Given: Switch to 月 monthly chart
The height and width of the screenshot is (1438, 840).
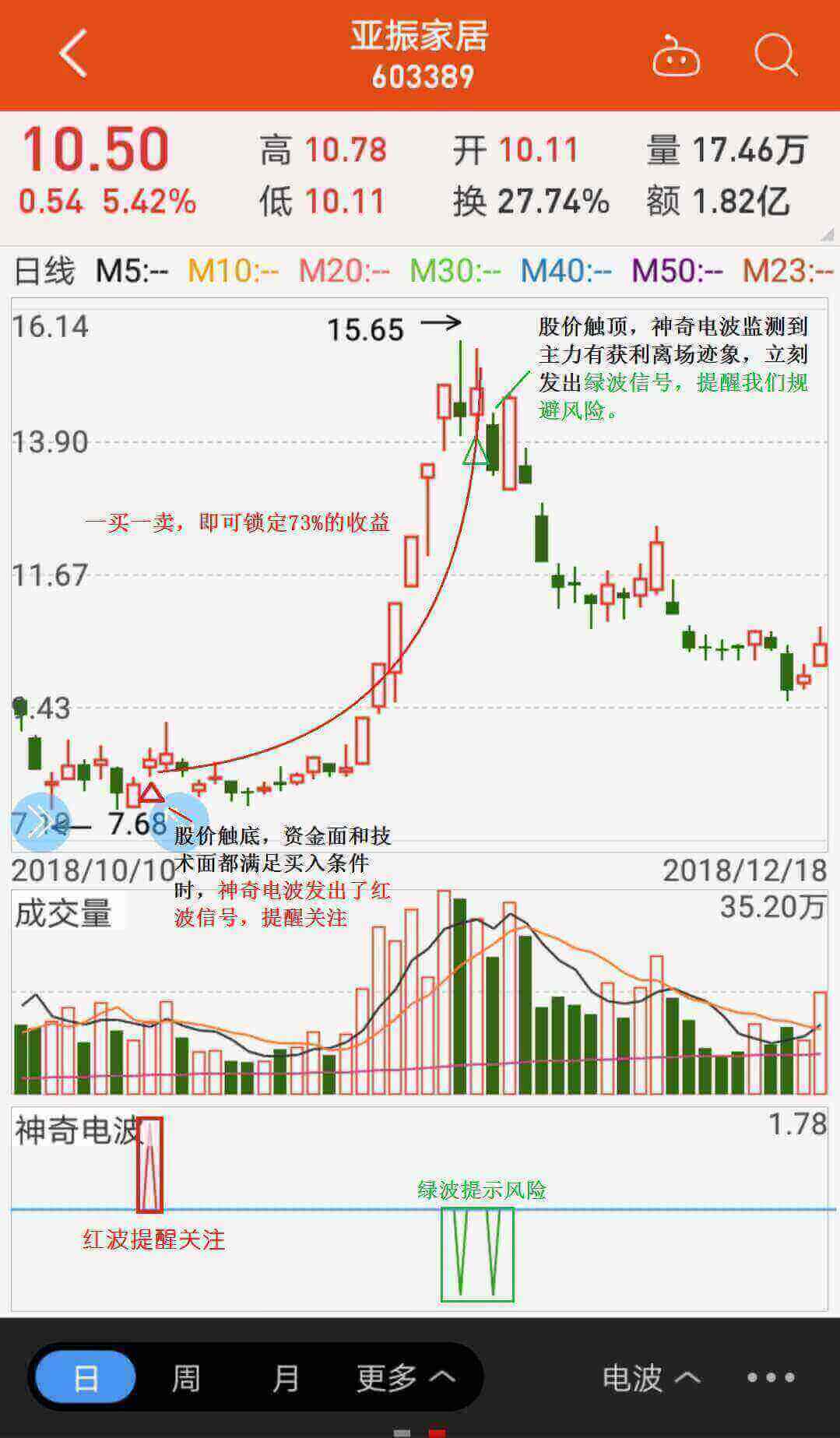Looking at the screenshot, I should tap(285, 1377).
